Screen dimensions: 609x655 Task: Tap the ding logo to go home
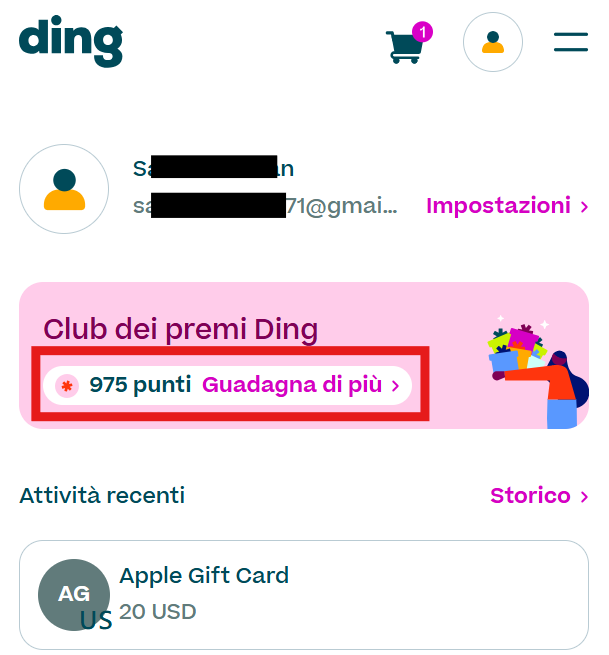70,41
